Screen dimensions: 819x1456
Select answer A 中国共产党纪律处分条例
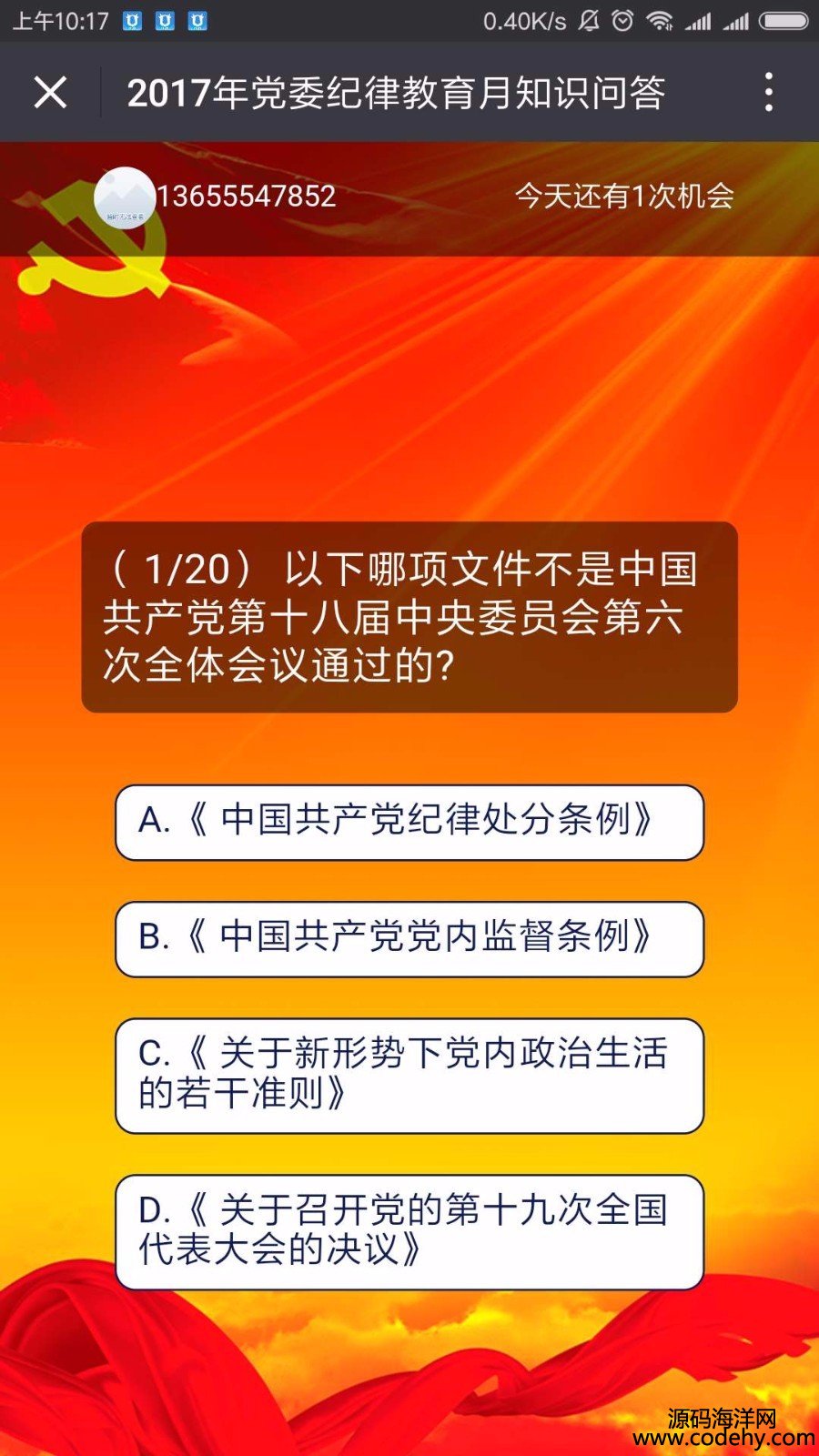click(409, 822)
